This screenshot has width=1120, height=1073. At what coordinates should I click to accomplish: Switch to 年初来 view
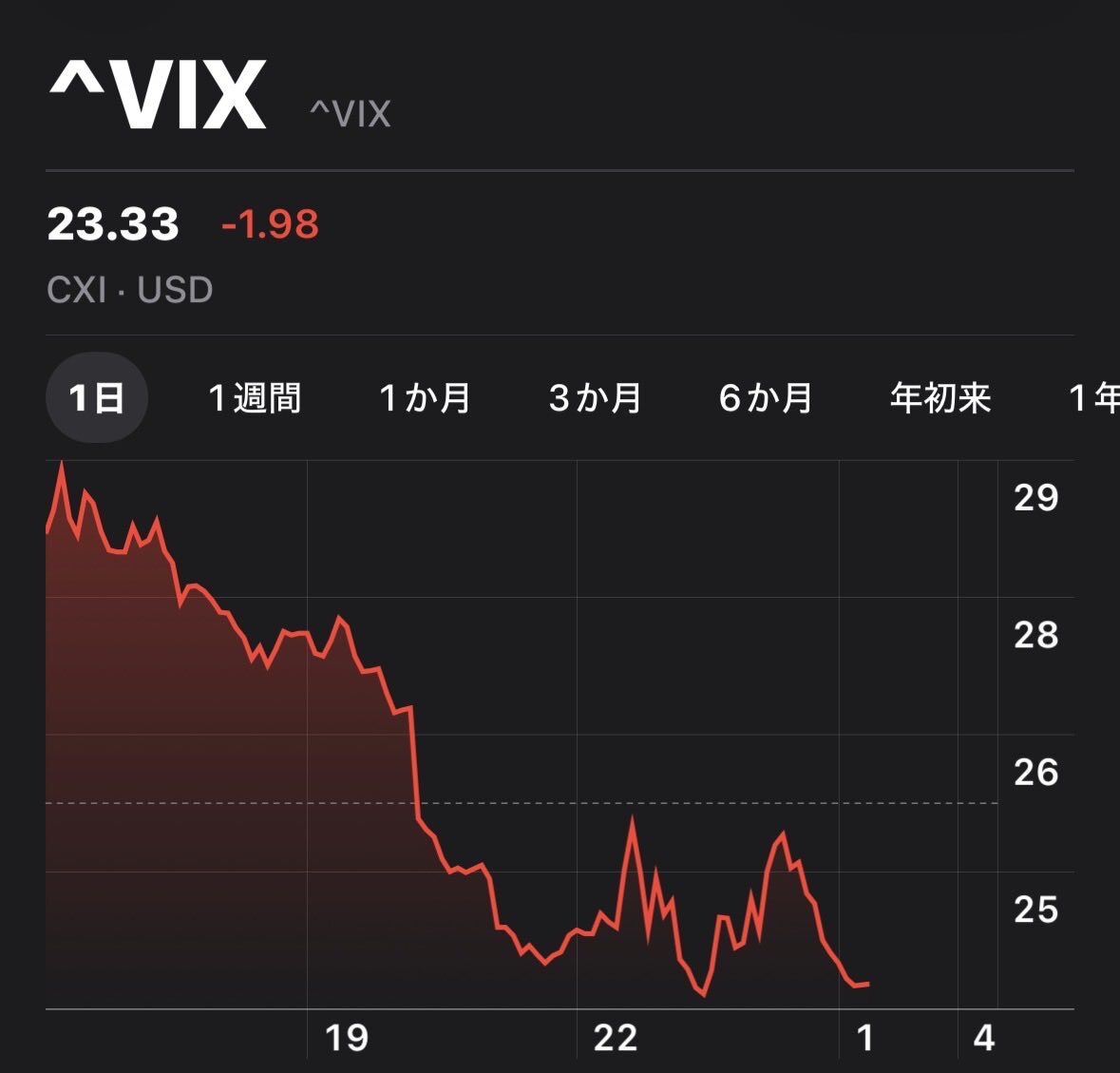tap(940, 397)
